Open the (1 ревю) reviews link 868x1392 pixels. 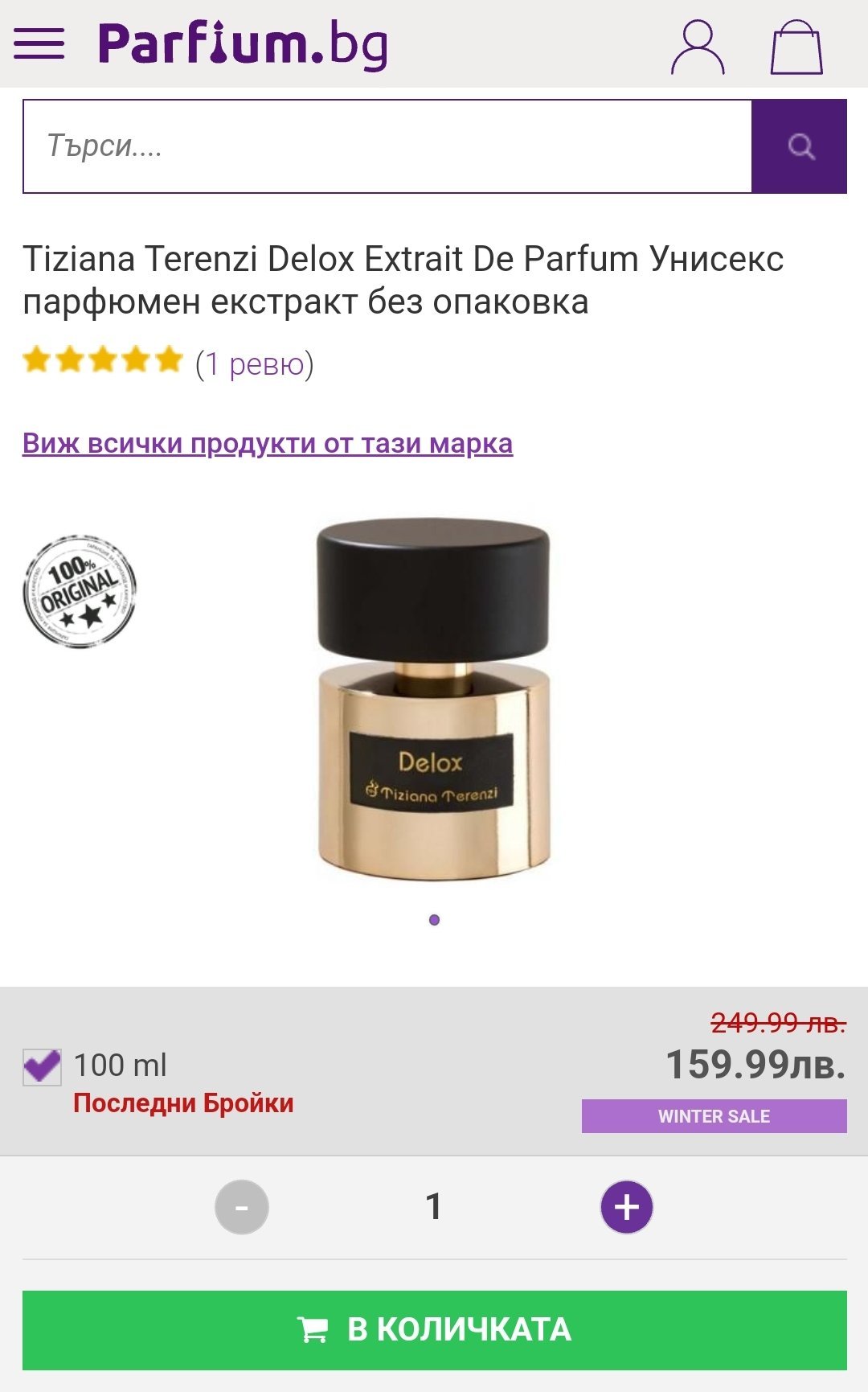254,363
